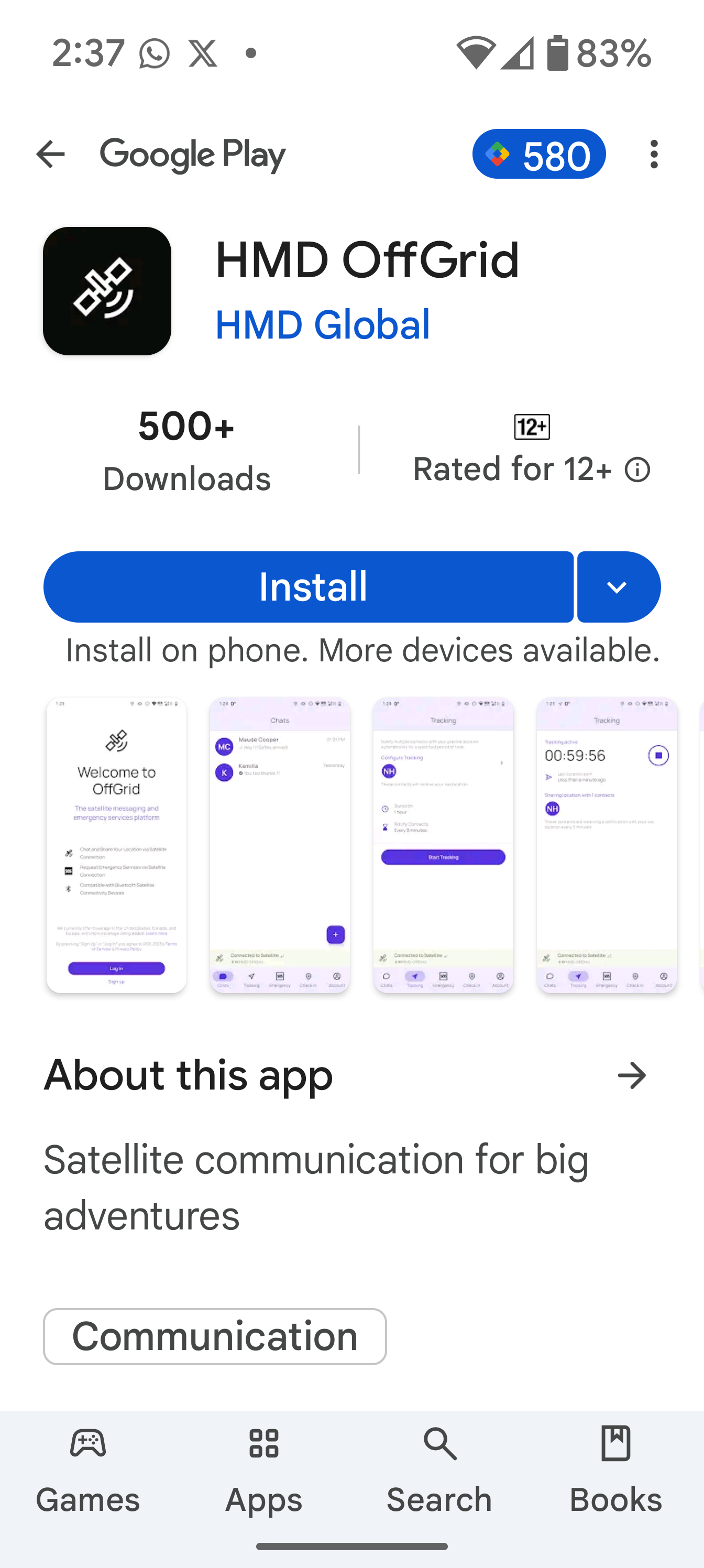Screen dimensions: 704x1568
Task: Switch to the Books tab
Action: tap(615, 1470)
